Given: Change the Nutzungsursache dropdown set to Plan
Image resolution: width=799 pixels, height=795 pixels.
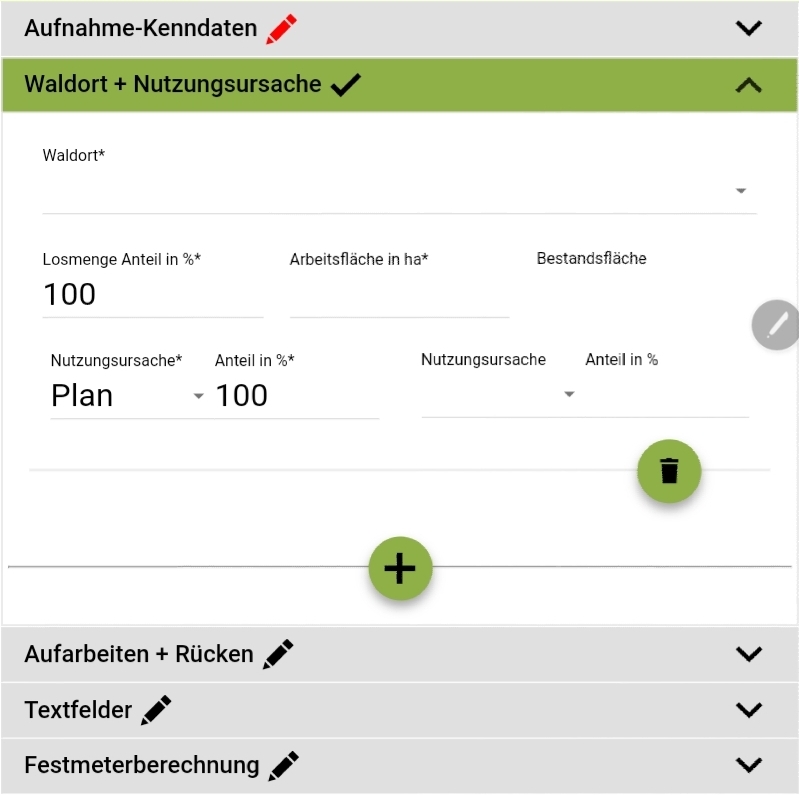Looking at the screenshot, I should [x=127, y=396].
